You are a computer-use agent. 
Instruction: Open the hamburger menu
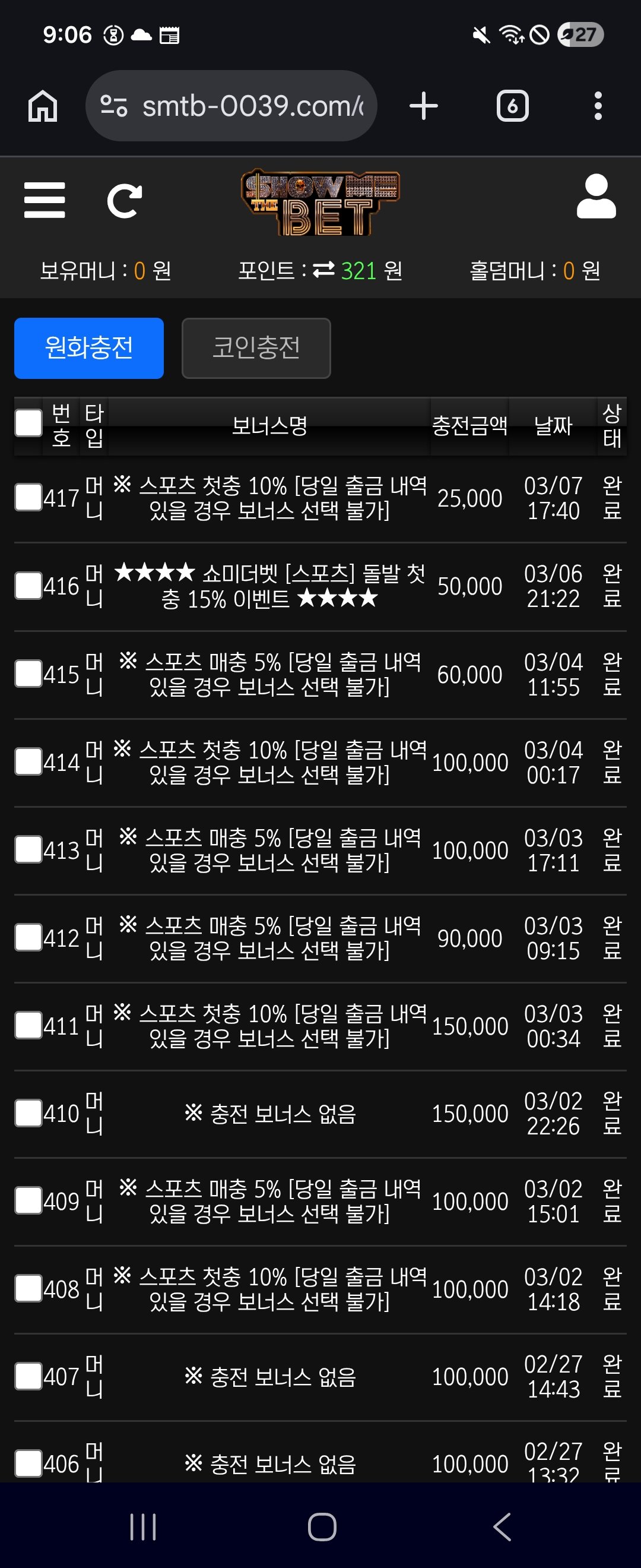point(45,200)
